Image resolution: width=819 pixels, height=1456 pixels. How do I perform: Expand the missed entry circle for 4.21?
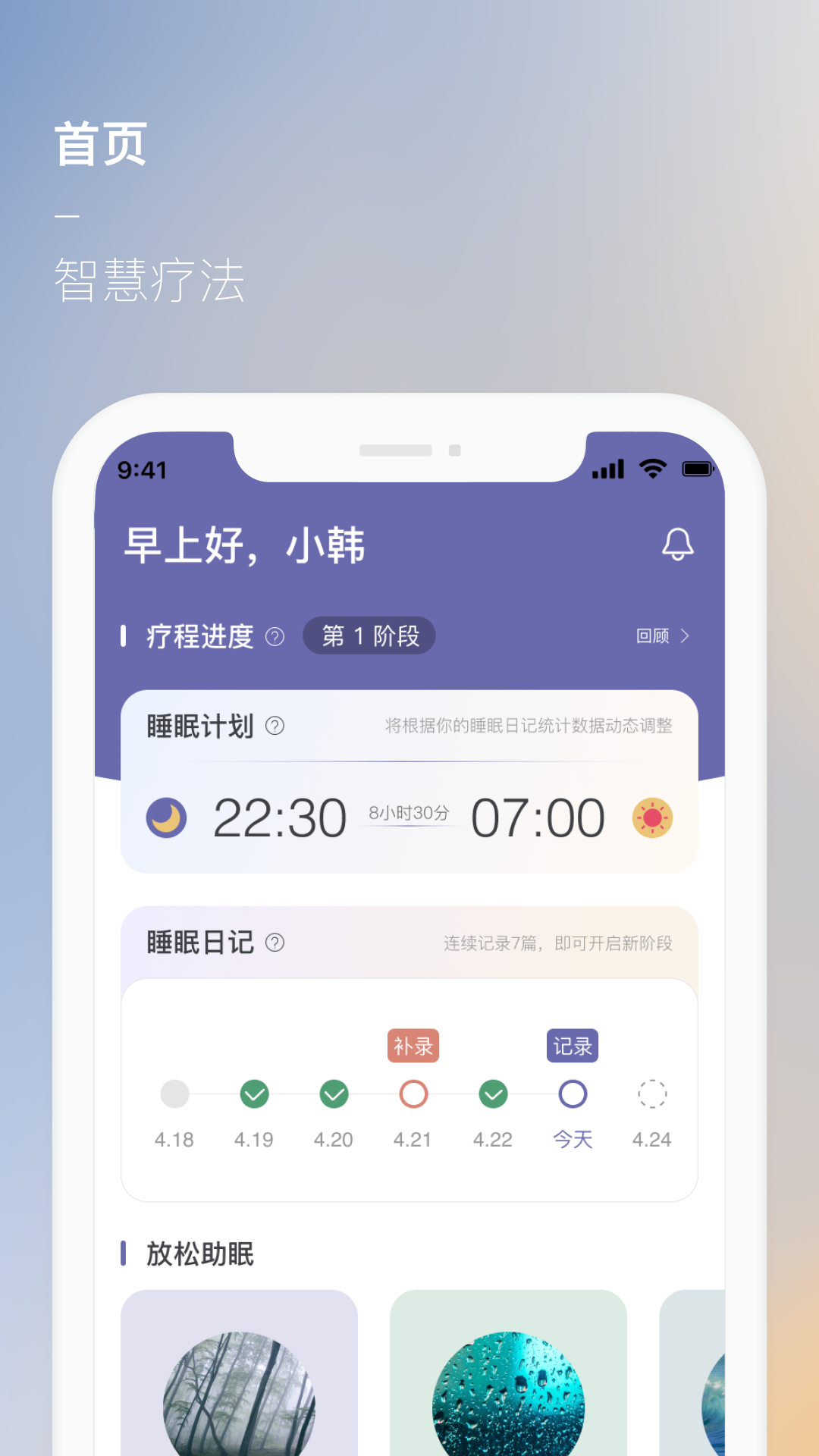point(413,1094)
